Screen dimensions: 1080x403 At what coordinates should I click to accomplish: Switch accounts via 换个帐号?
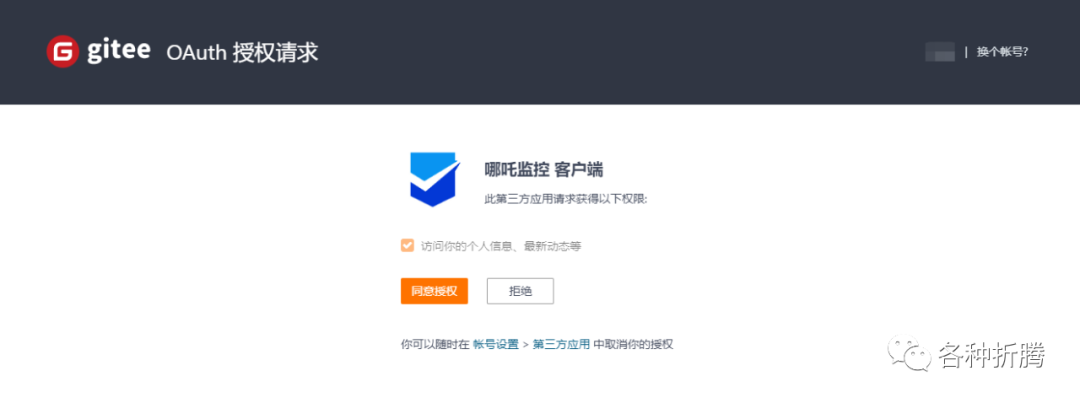(1002, 52)
